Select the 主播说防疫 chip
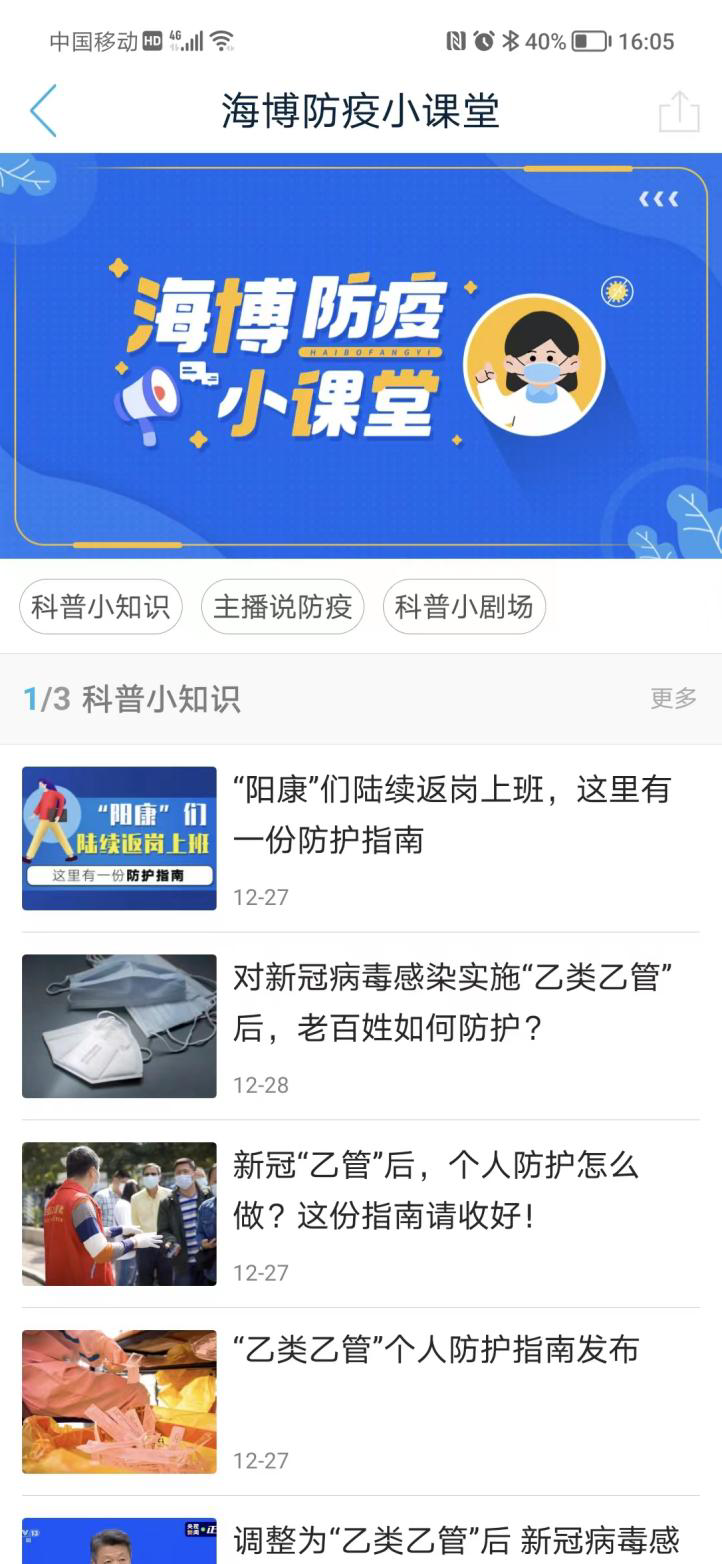 coord(283,607)
